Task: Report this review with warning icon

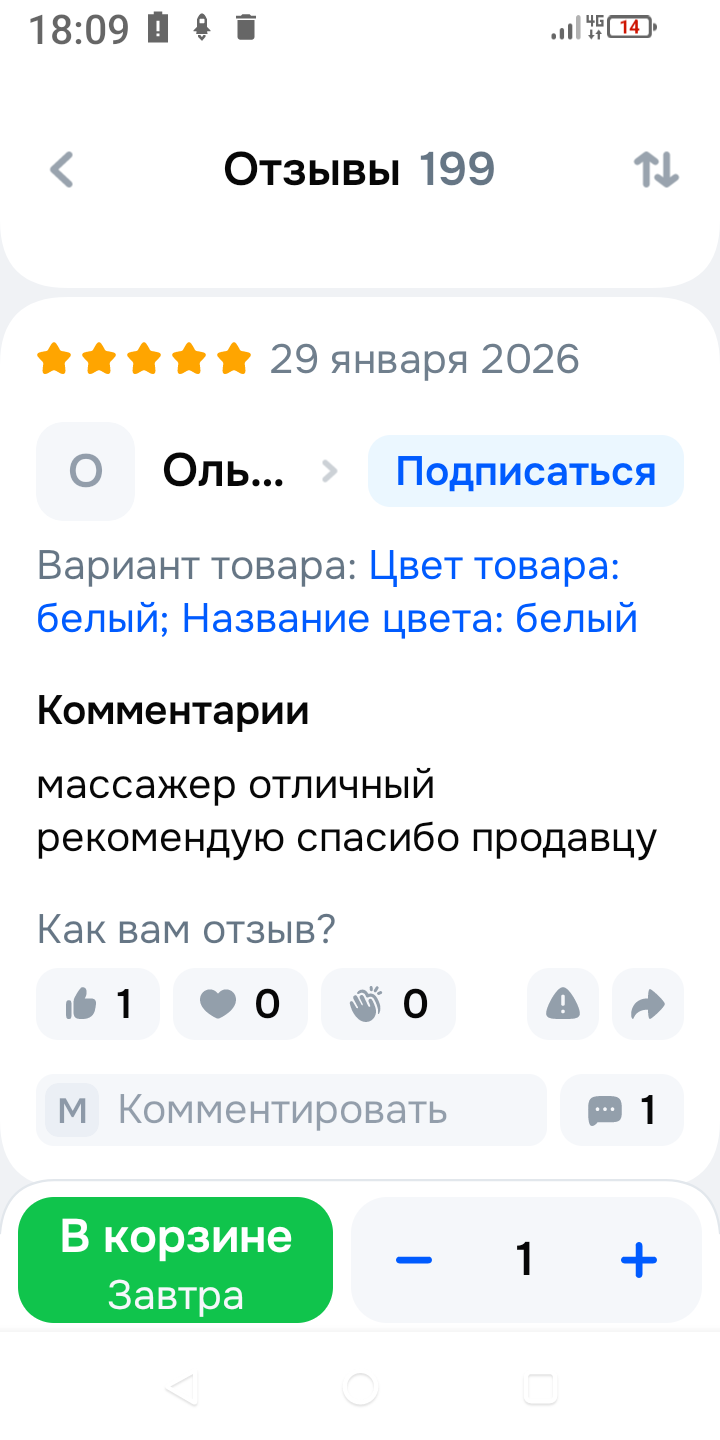Action: coord(563,1003)
